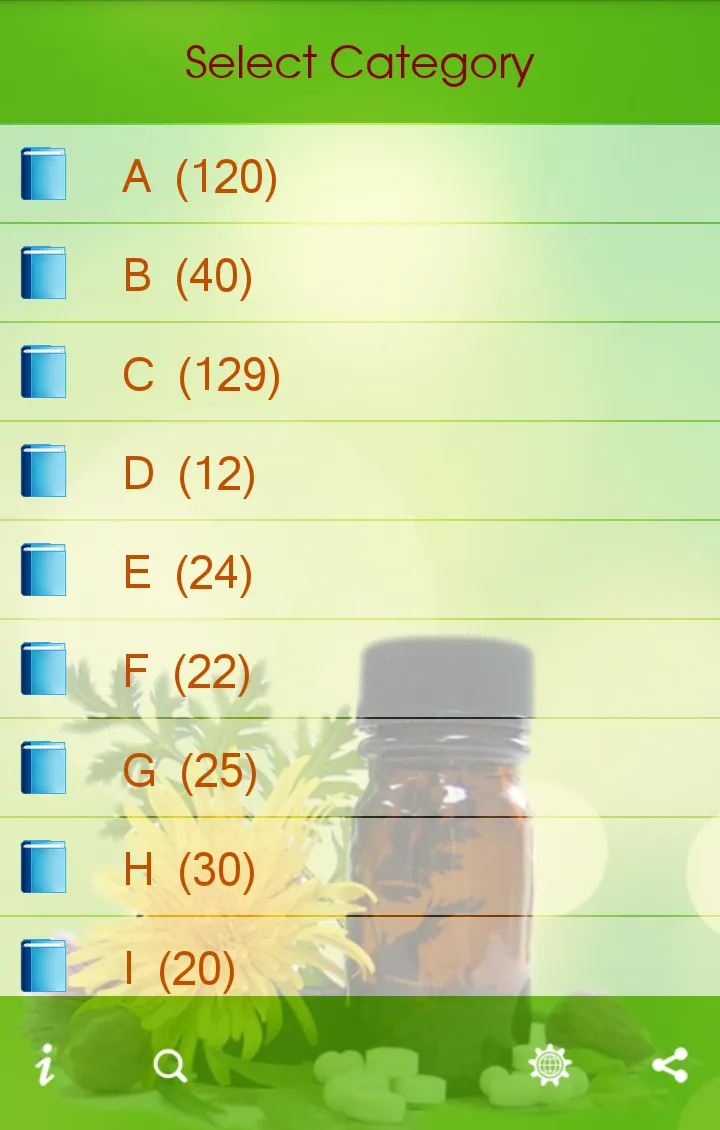
Task: Show app info
Action: 44,1066
